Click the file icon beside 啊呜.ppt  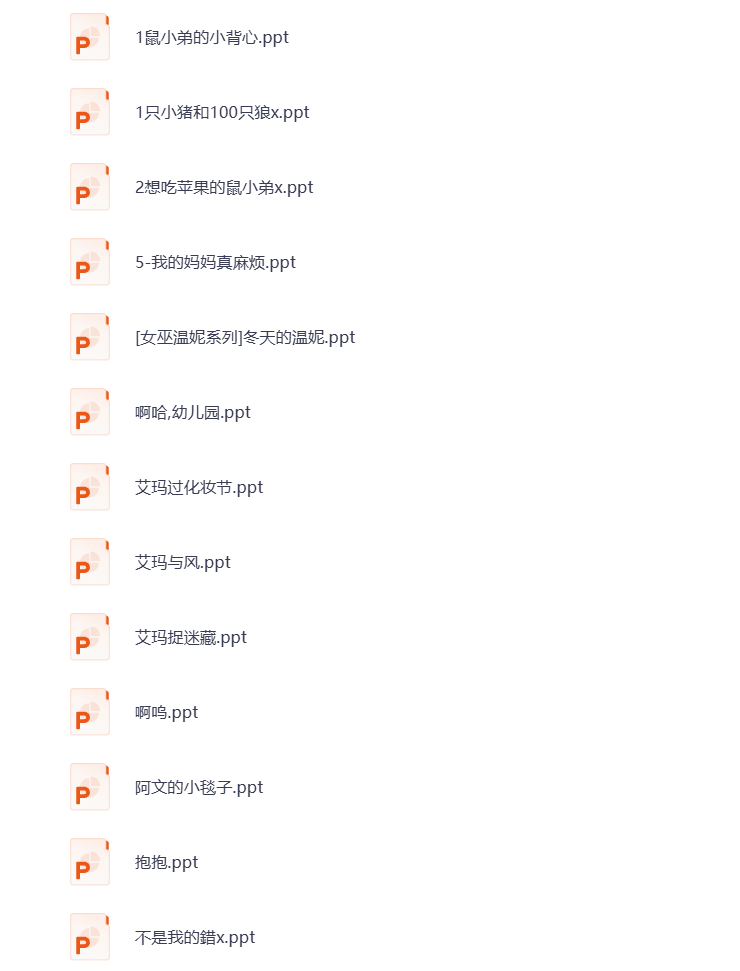pos(89,712)
